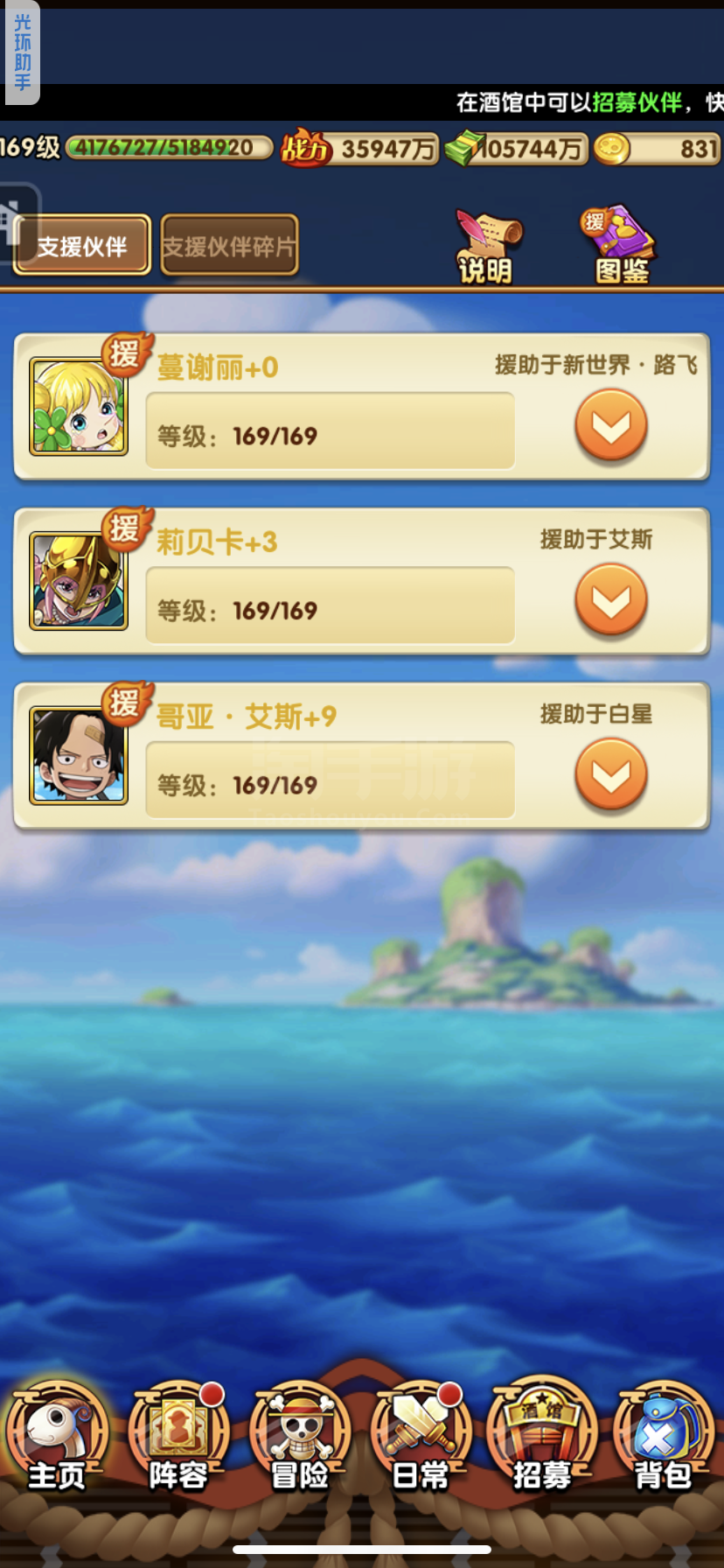Tap the 光环助手 floating side tab
The height and width of the screenshot is (1568, 724).
pos(21,52)
